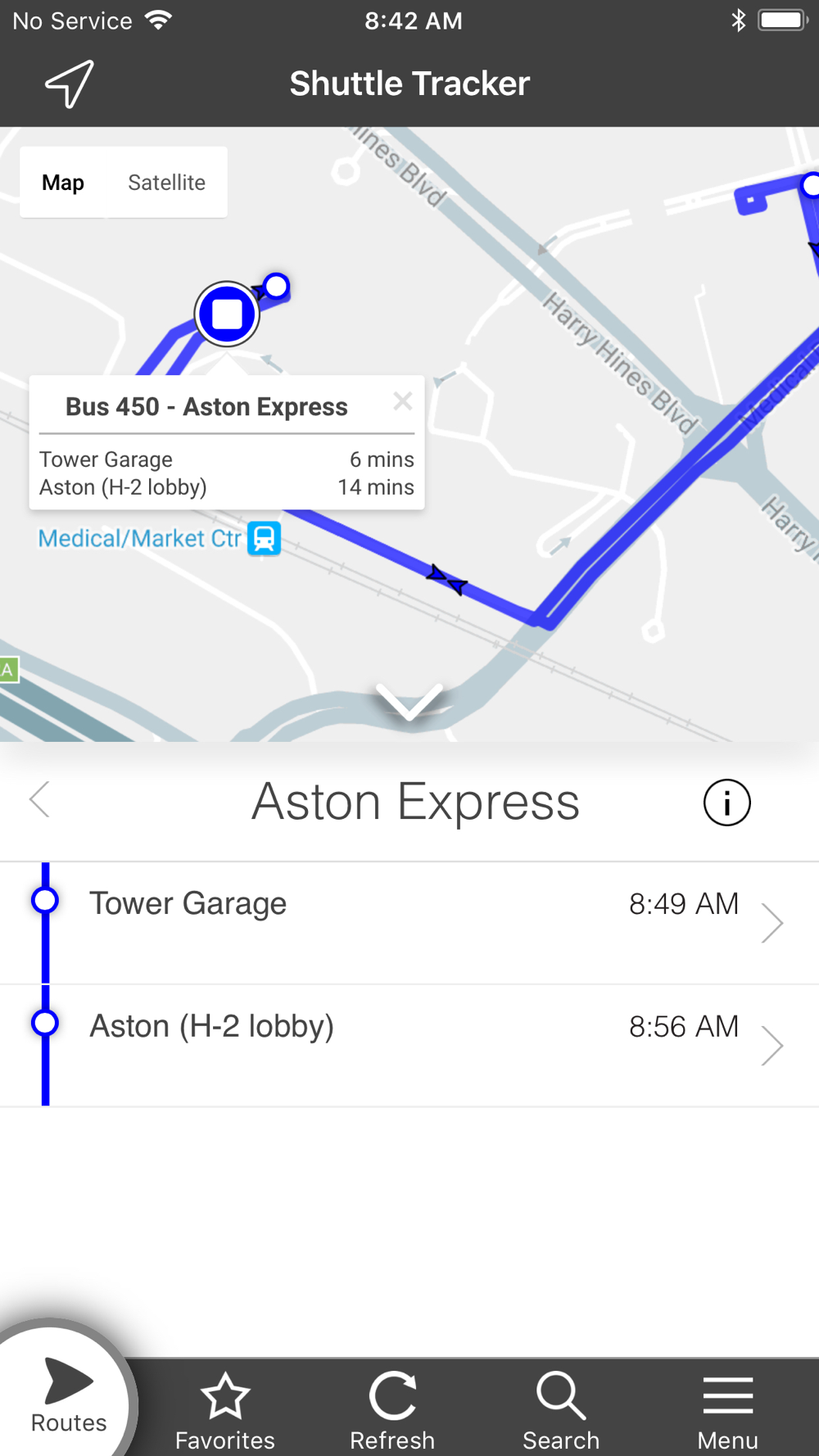
Task: Open Aston Express route info
Action: tap(726, 803)
